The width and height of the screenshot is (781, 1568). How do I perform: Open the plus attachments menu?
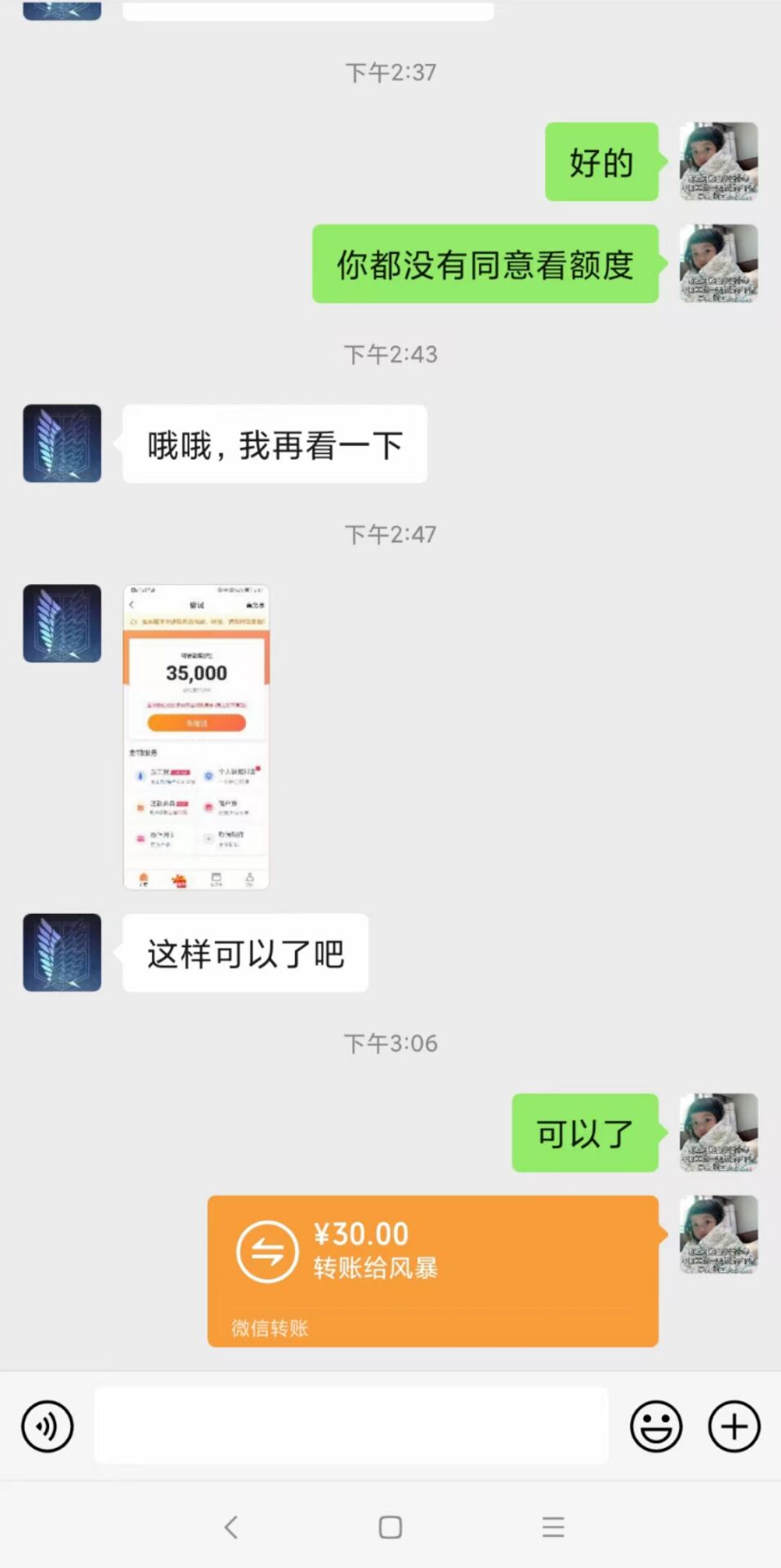(734, 1427)
